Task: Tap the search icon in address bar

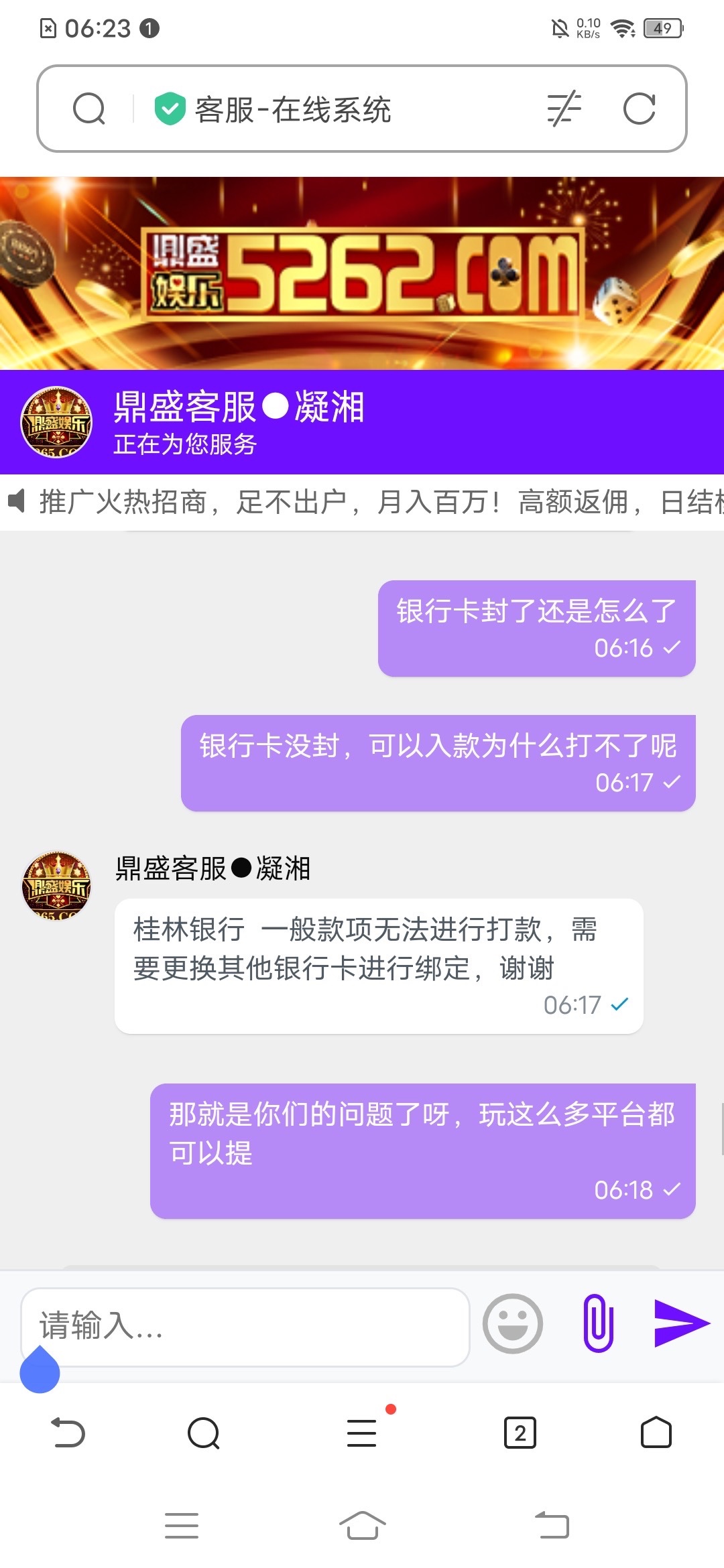Action: click(x=89, y=109)
